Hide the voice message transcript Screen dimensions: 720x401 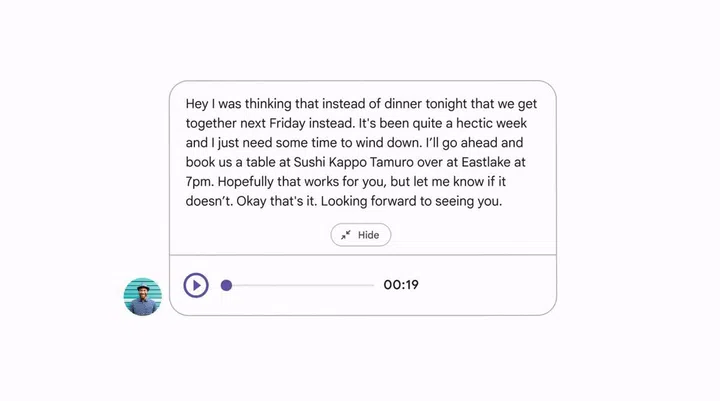coord(360,235)
